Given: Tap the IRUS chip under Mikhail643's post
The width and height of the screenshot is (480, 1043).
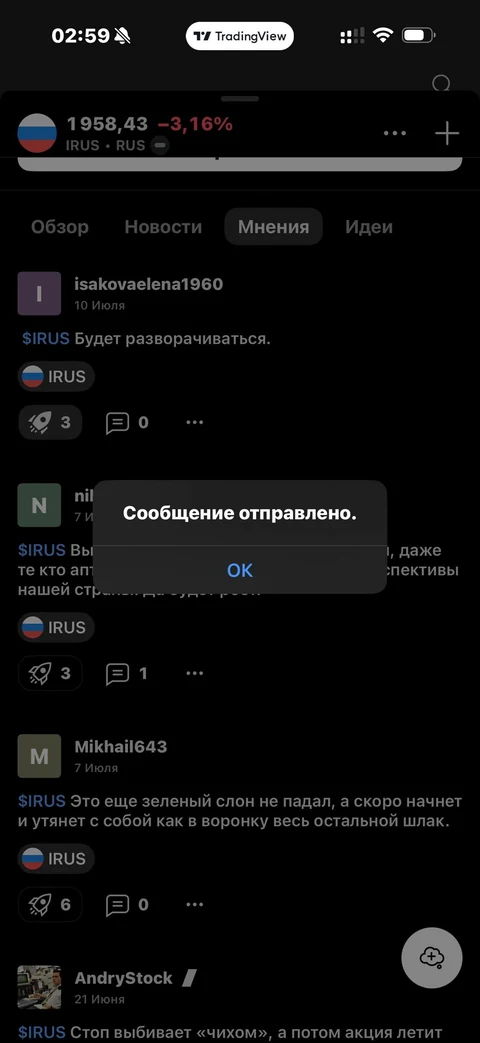Looking at the screenshot, I should [56, 859].
